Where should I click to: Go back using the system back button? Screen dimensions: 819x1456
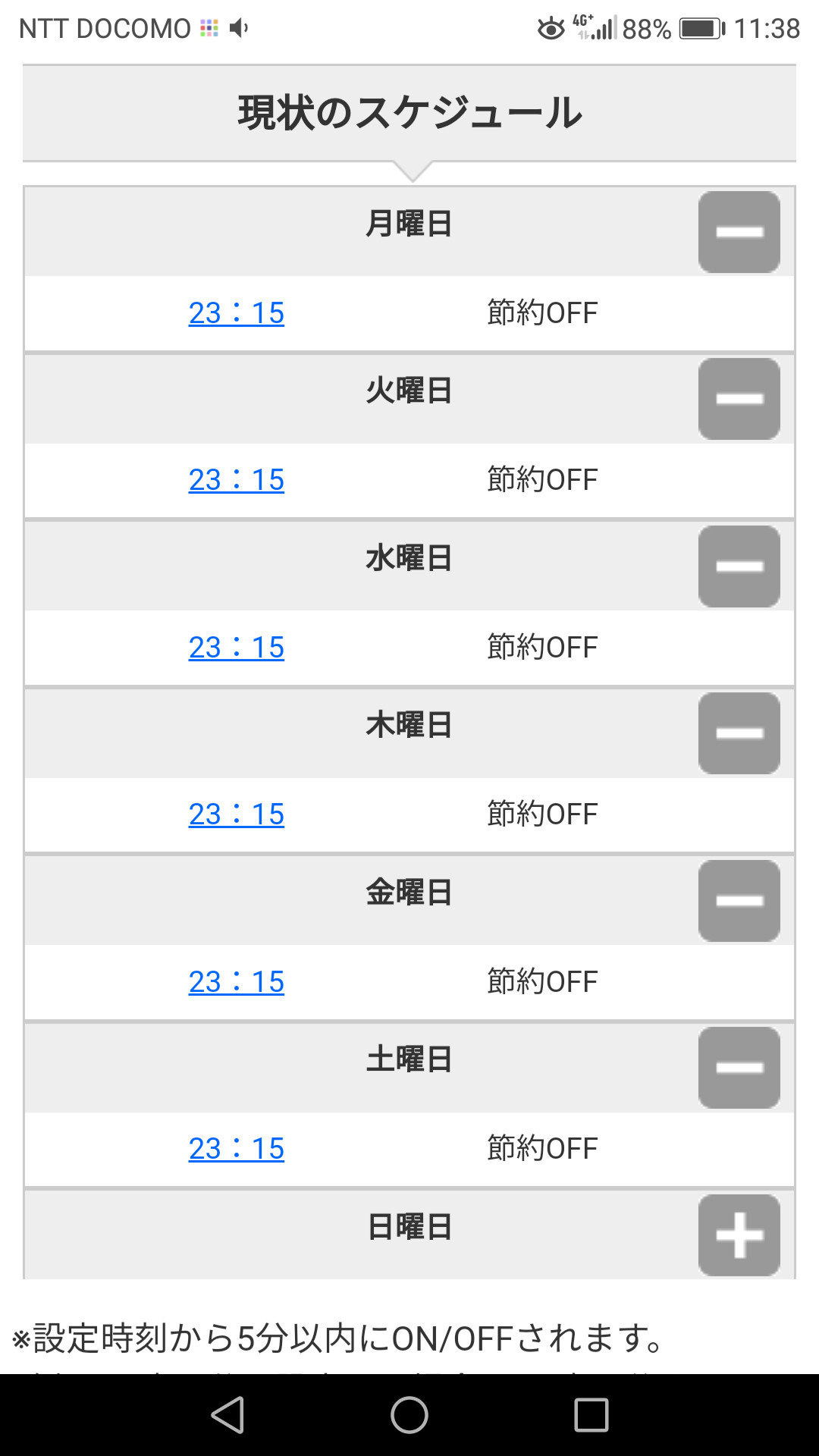coord(227,1415)
